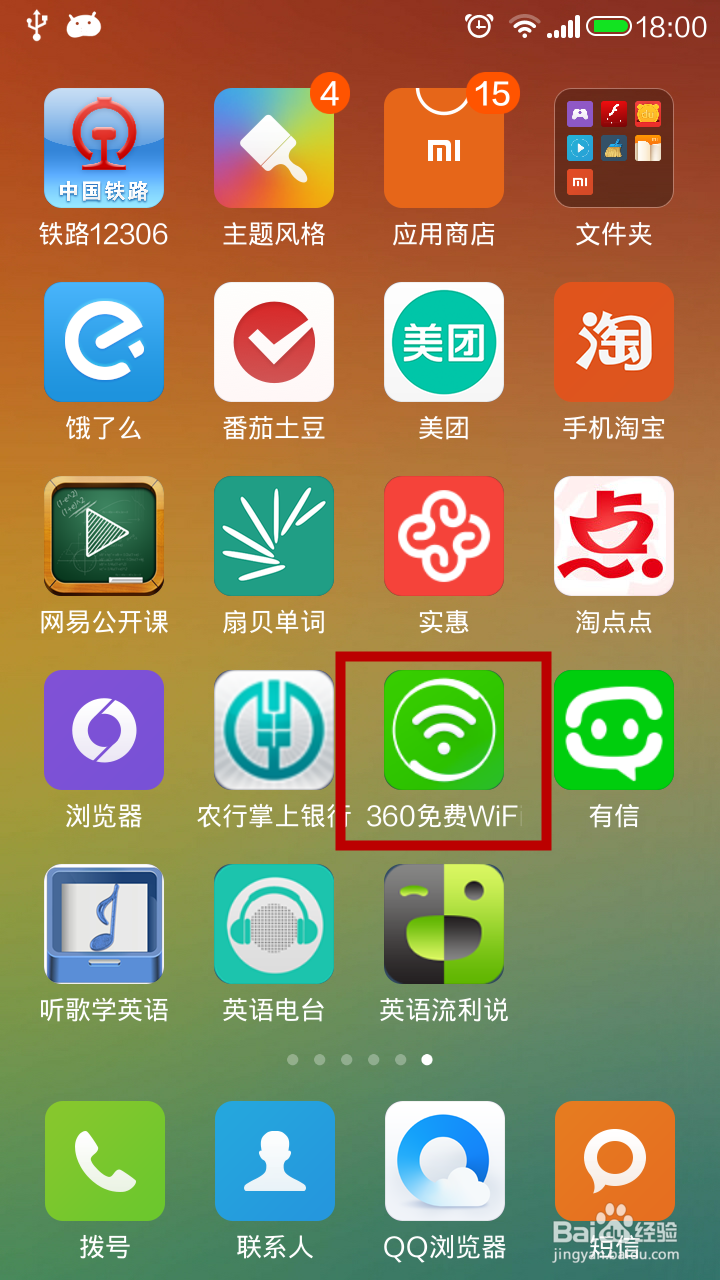Open the 实惠 deals app
The height and width of the screenshot is (1280, 720).
click(x=443, y=536)
